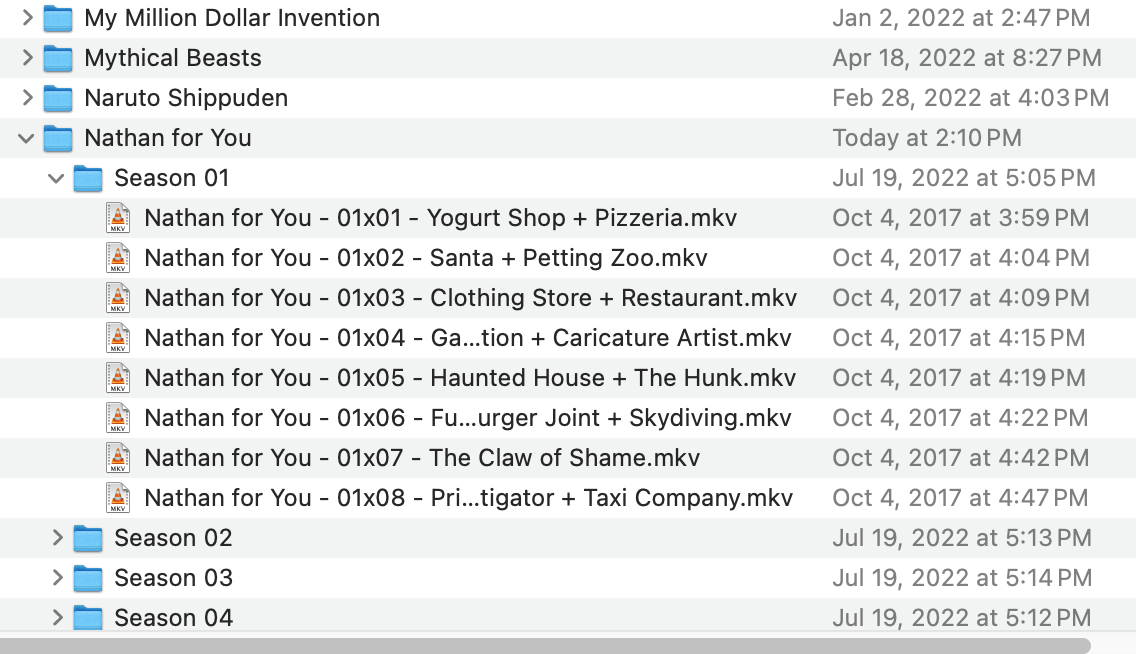Select the Yogurt Shop + Pizzeria episode file
This screenshot has width=1136, height=654.
(440, 218)
